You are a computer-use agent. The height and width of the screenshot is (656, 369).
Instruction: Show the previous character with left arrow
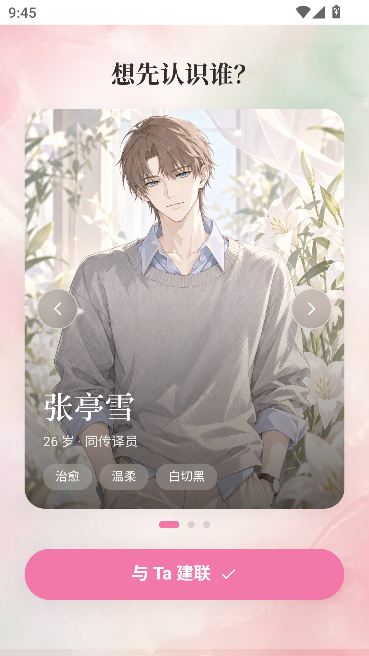(57, 309)
